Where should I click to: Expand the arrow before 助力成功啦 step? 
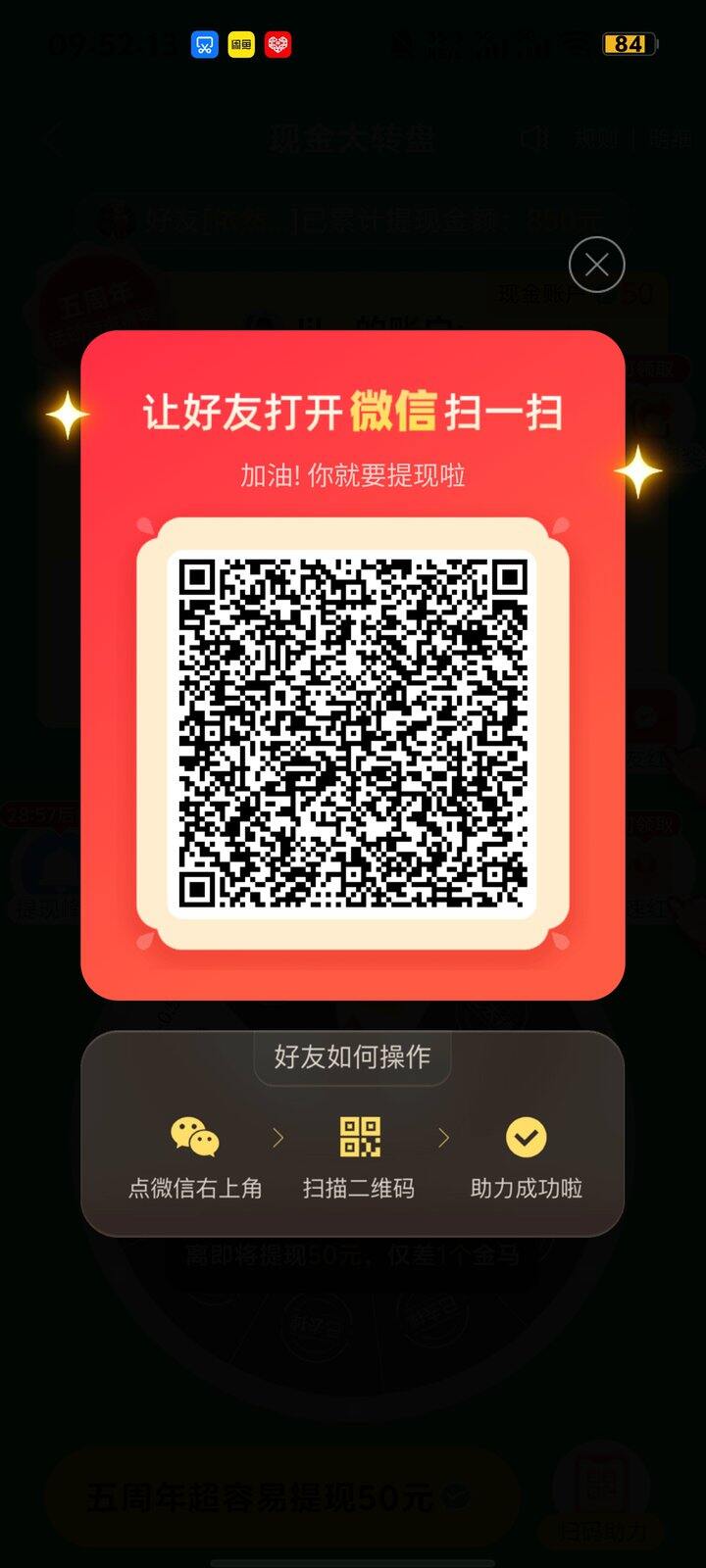coord(443,1137)
